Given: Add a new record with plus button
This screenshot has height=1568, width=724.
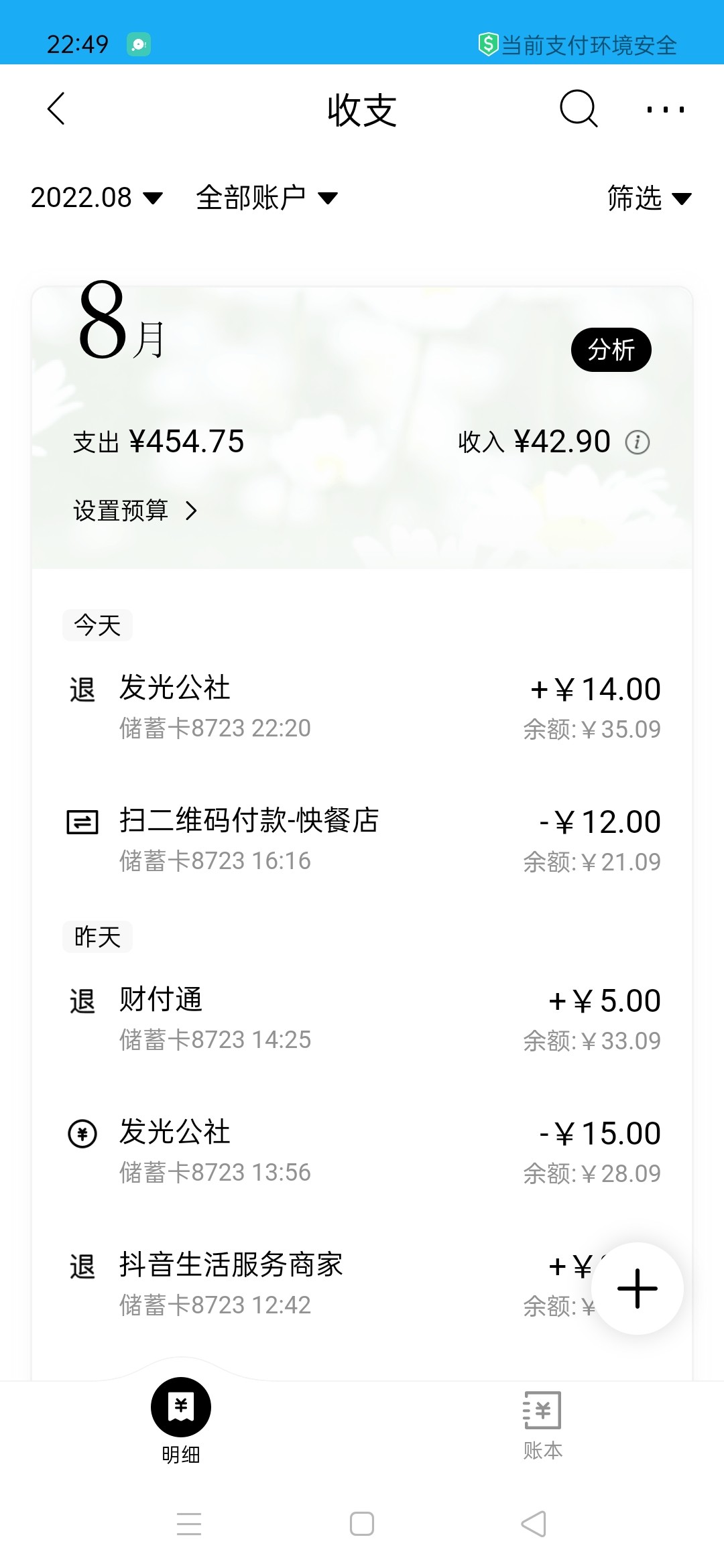Looking at the screenshot, I should point(637,1288).
